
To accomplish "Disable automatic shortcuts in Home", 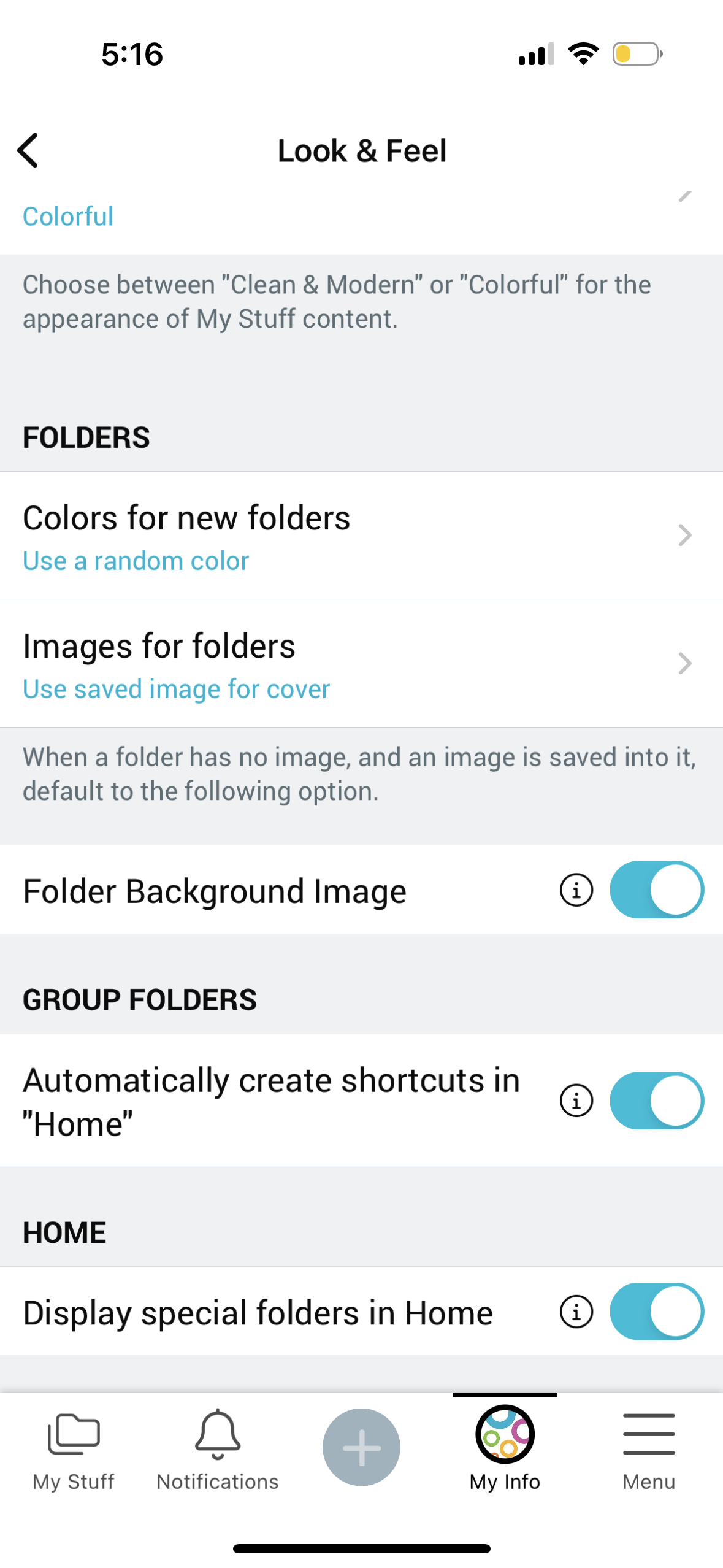I will [656, 1101].
